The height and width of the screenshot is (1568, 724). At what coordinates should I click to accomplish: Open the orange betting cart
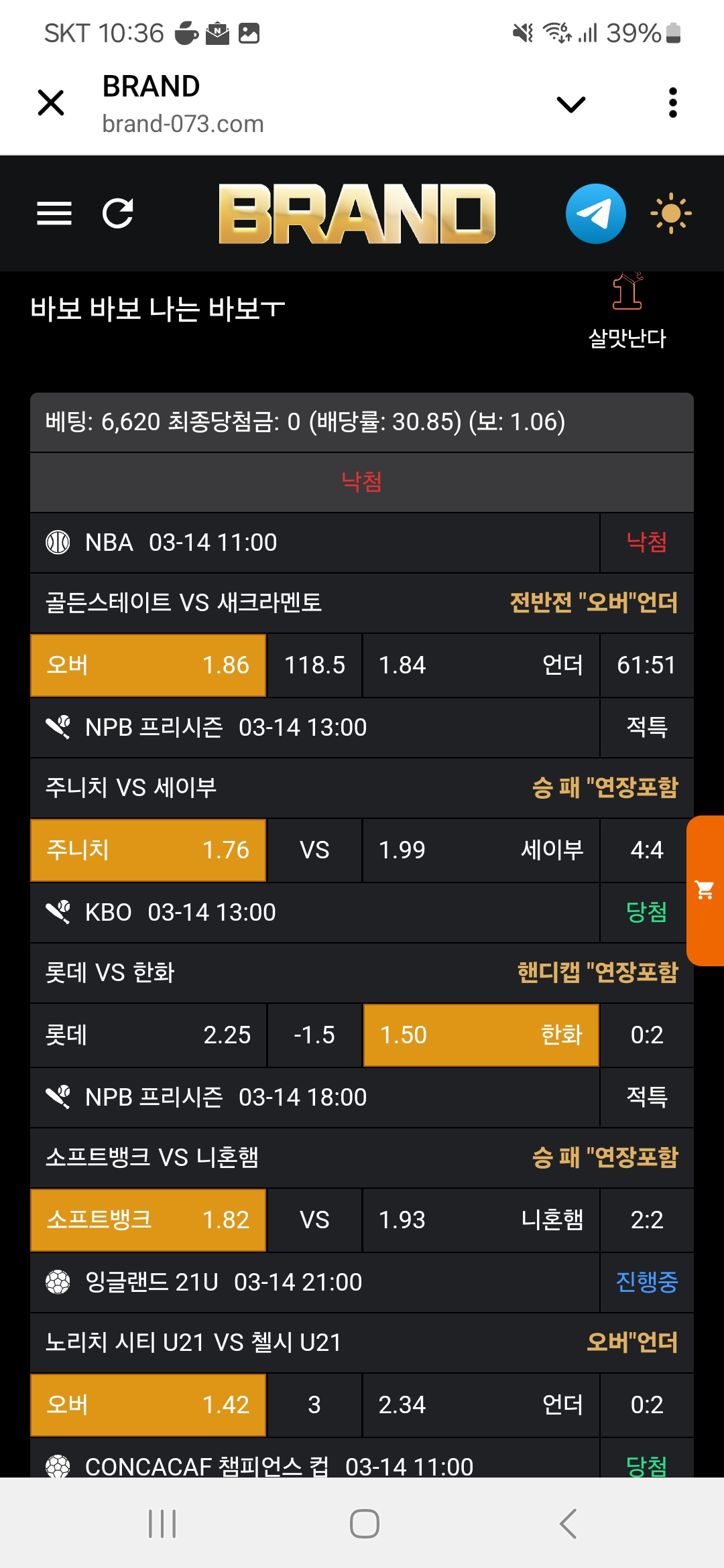coord(705,891)
